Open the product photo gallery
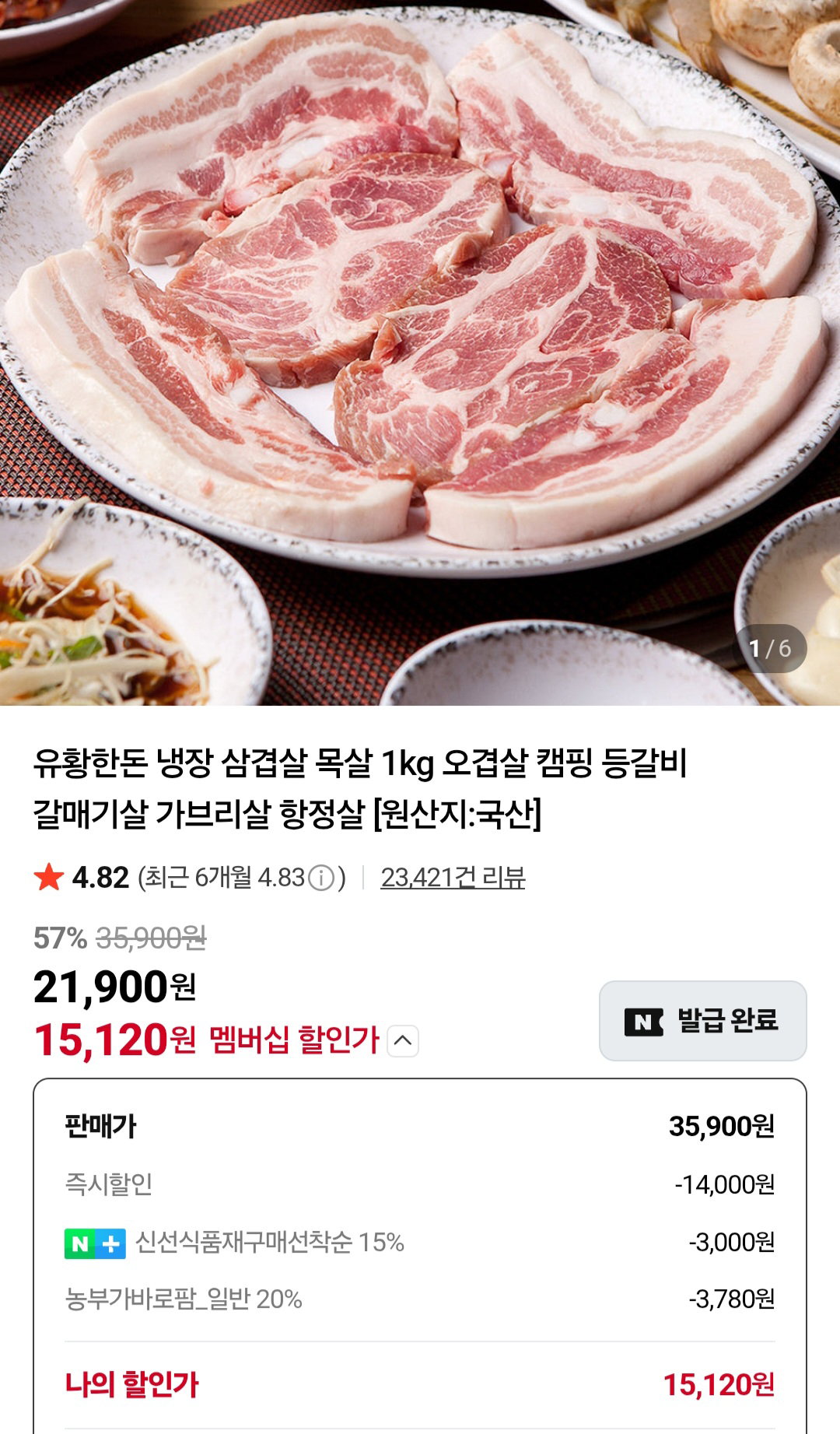The height and width of the screenshot is (1434, 840). (420, 352)
